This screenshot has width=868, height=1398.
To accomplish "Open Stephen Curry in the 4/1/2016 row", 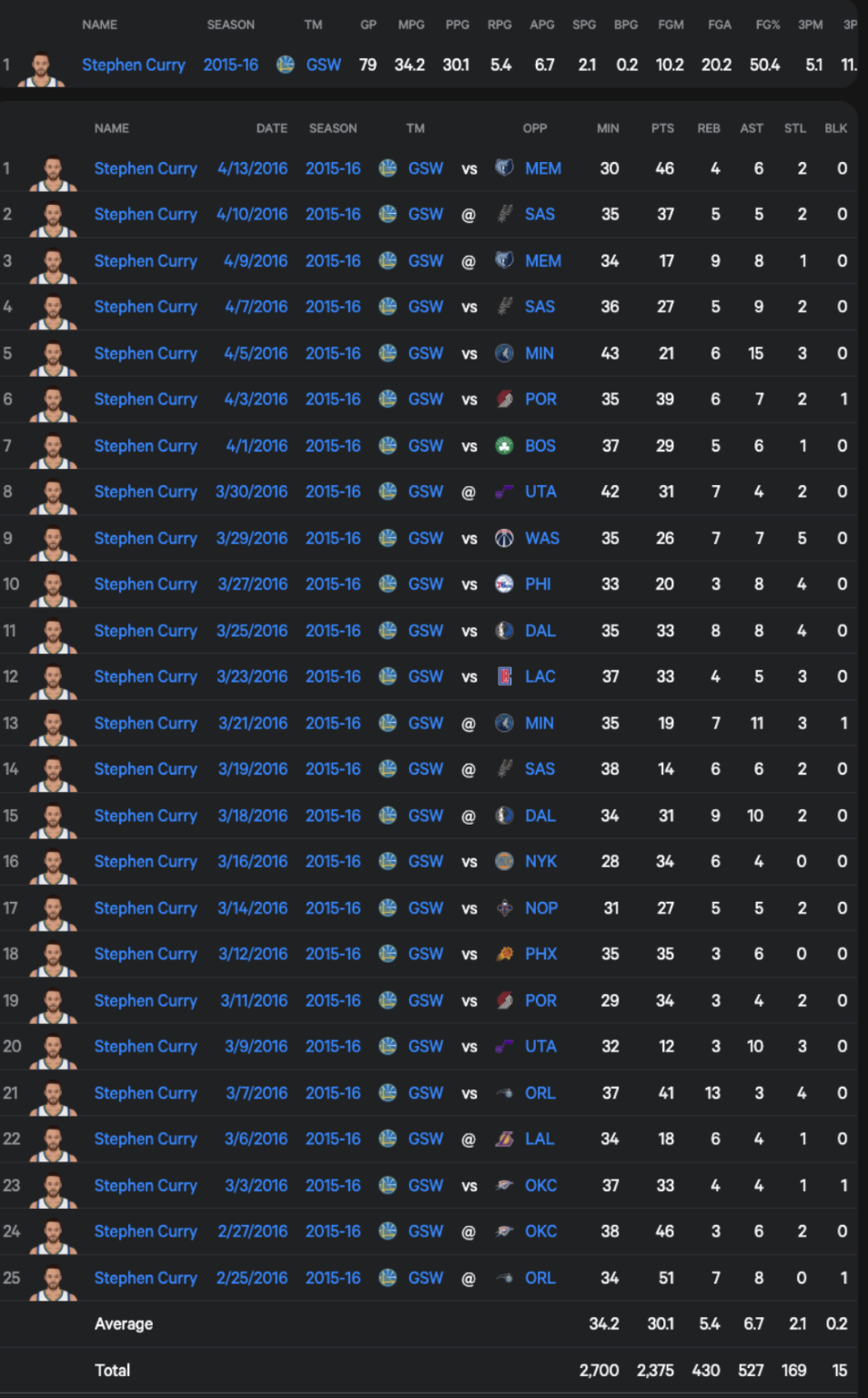I will point(146,446).
